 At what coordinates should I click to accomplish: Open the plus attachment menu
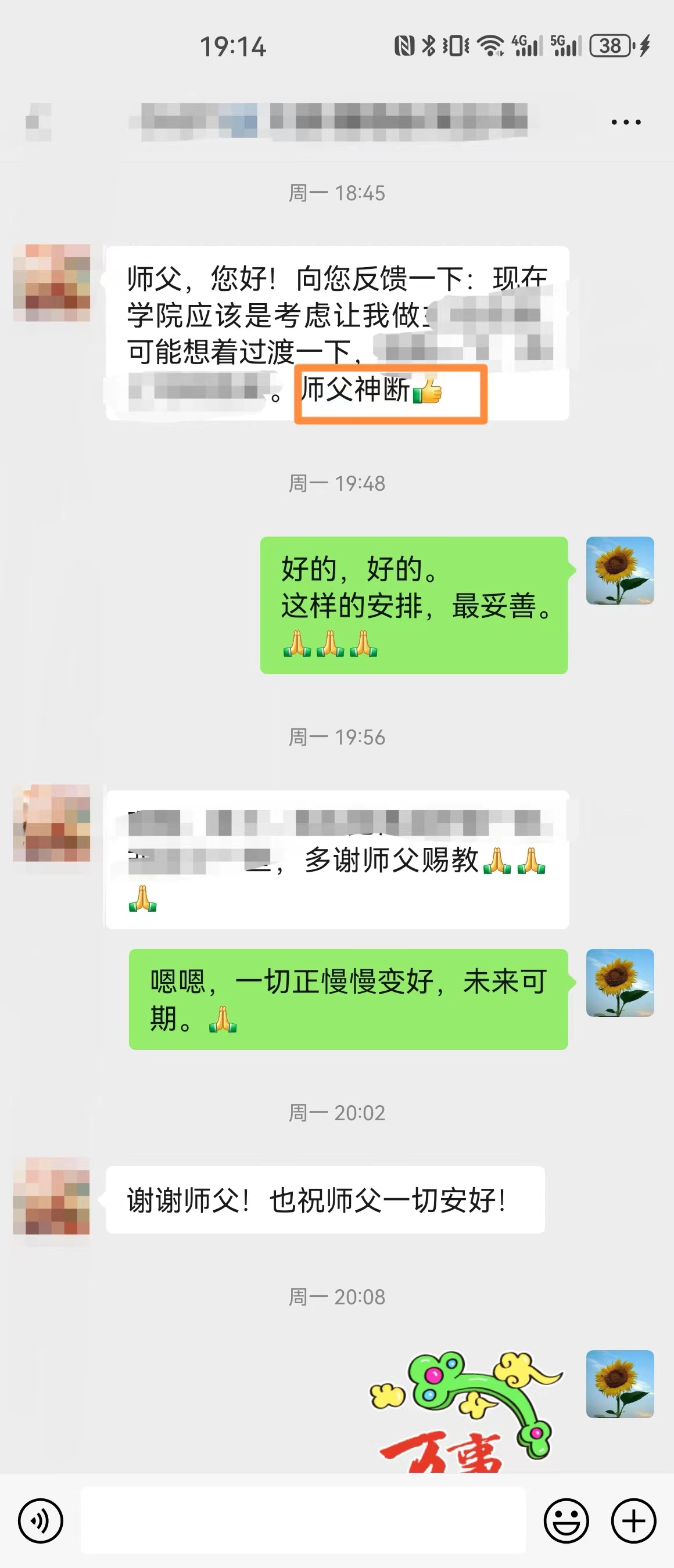point(633,1520)
